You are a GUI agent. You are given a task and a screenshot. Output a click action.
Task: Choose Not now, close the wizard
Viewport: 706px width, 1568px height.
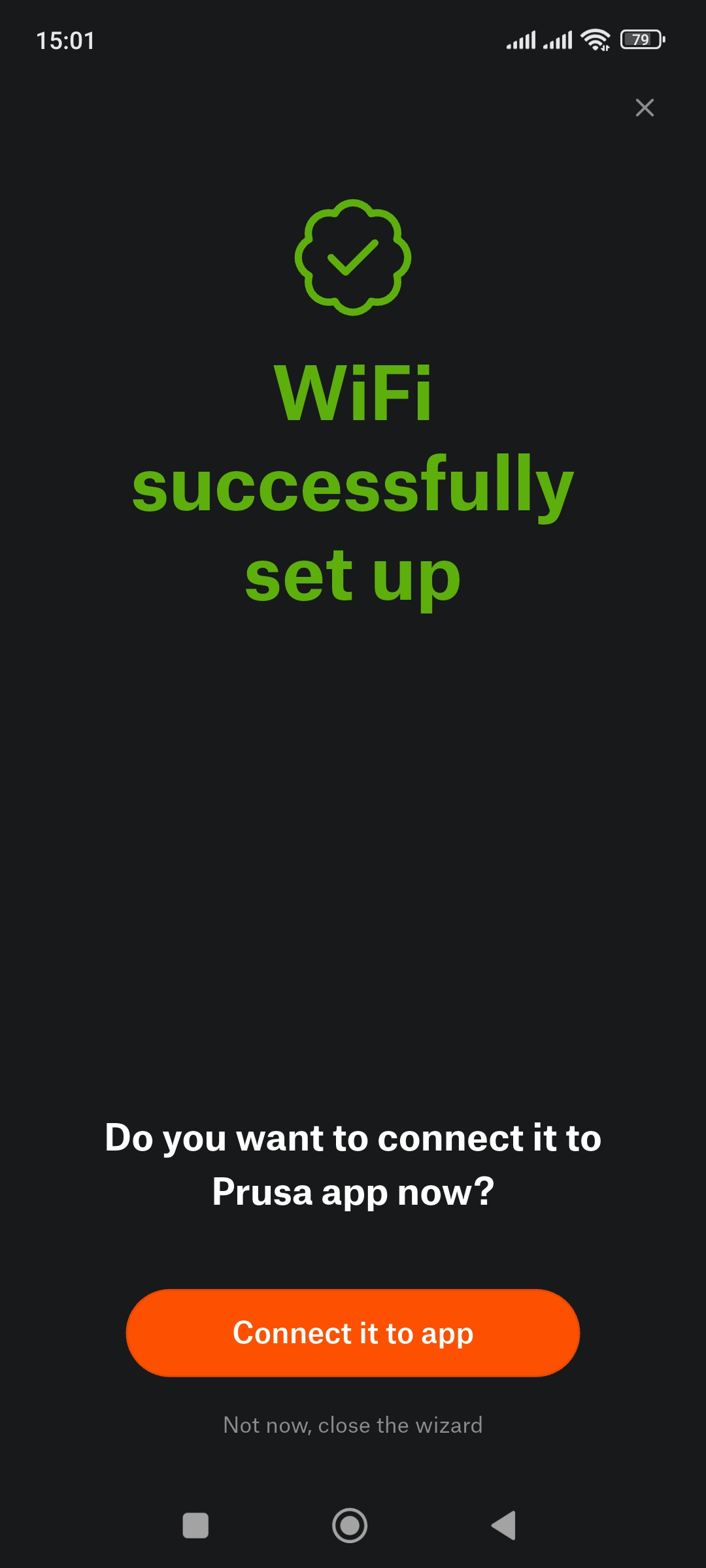coord(353,1425)
